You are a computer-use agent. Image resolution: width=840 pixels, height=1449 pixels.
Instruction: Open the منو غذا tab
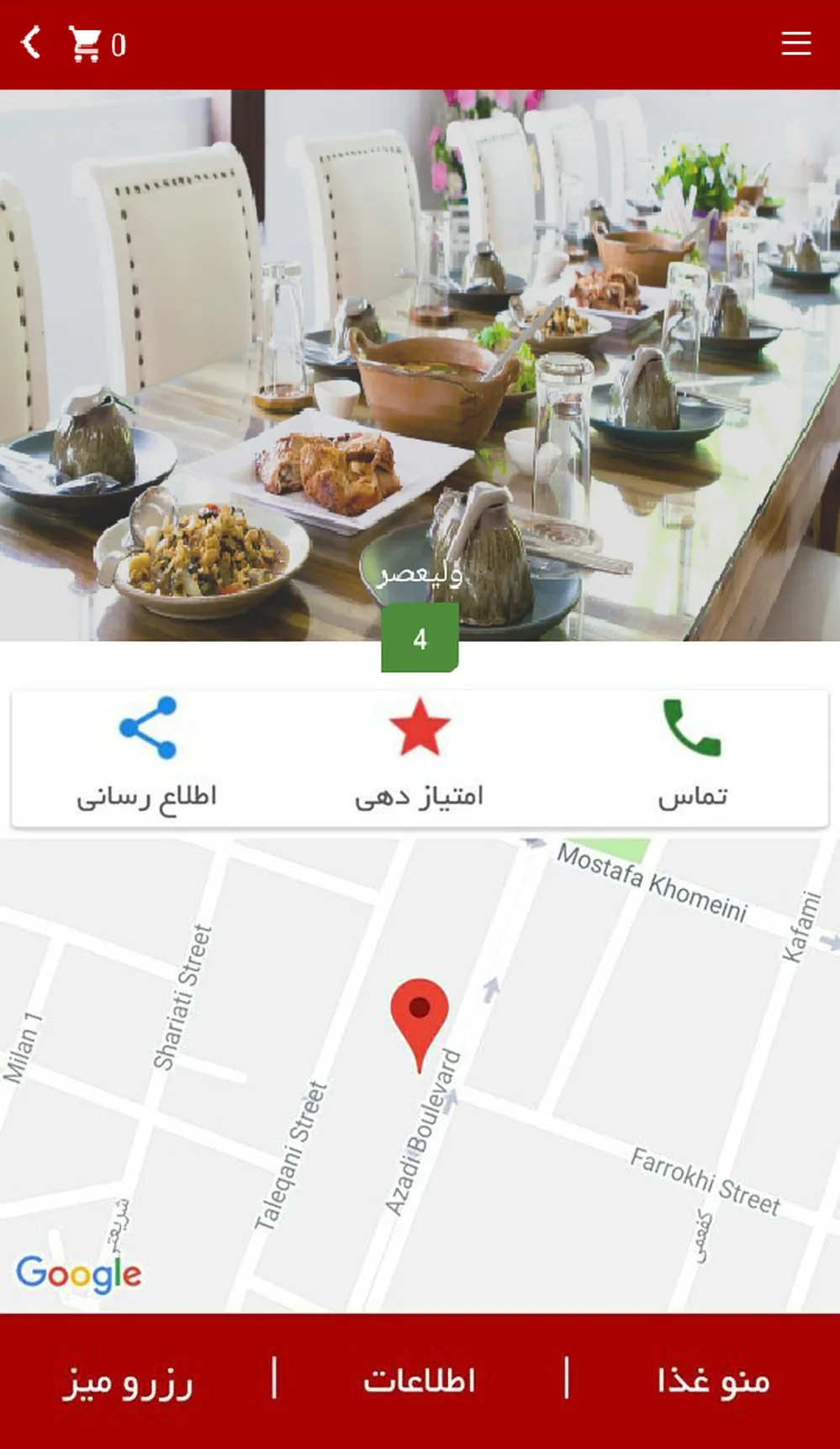tap(713, 1381)
